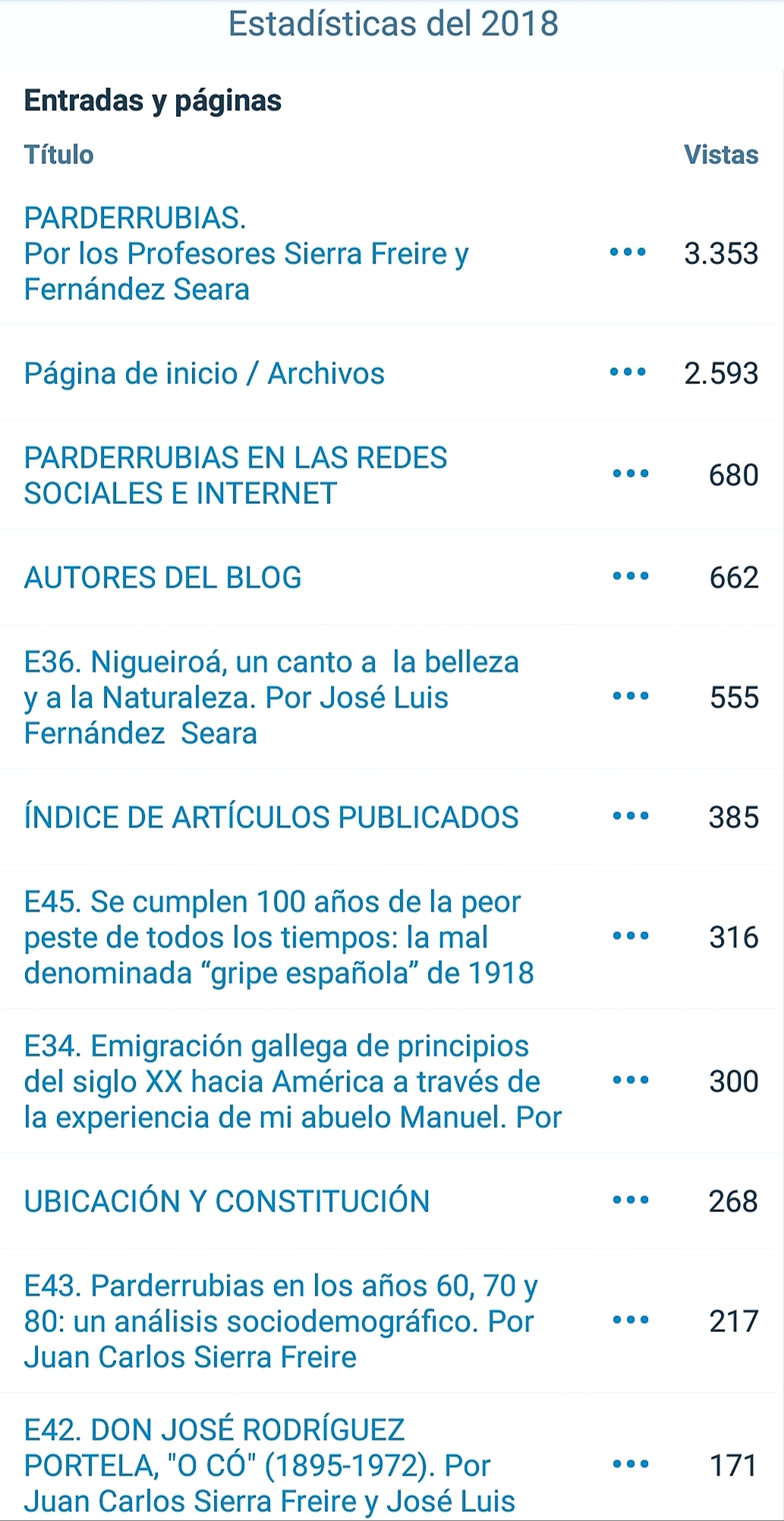Open the Página de inicio / Archivos link
Image resolution: width=784 pixels, height=1521 pixels.
[204, 373]
